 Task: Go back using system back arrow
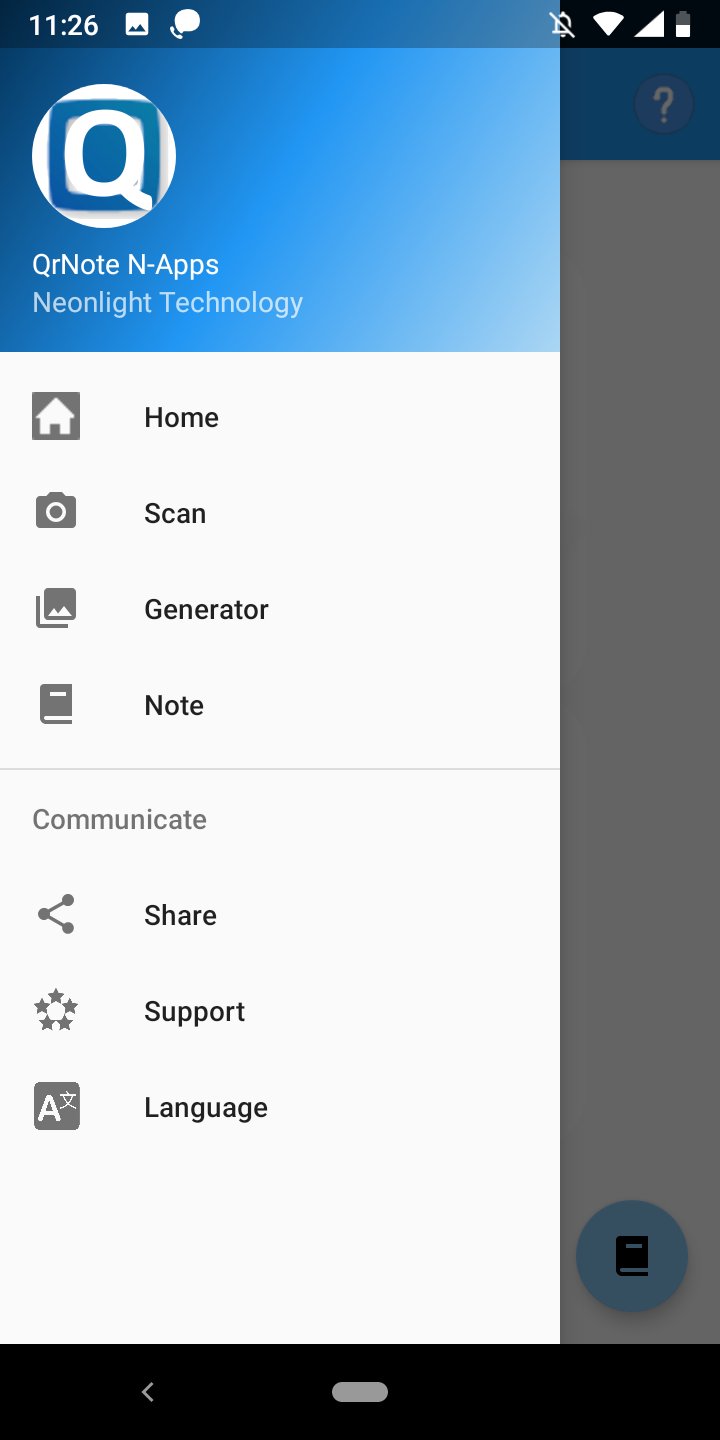click(x=148, y=1391)
